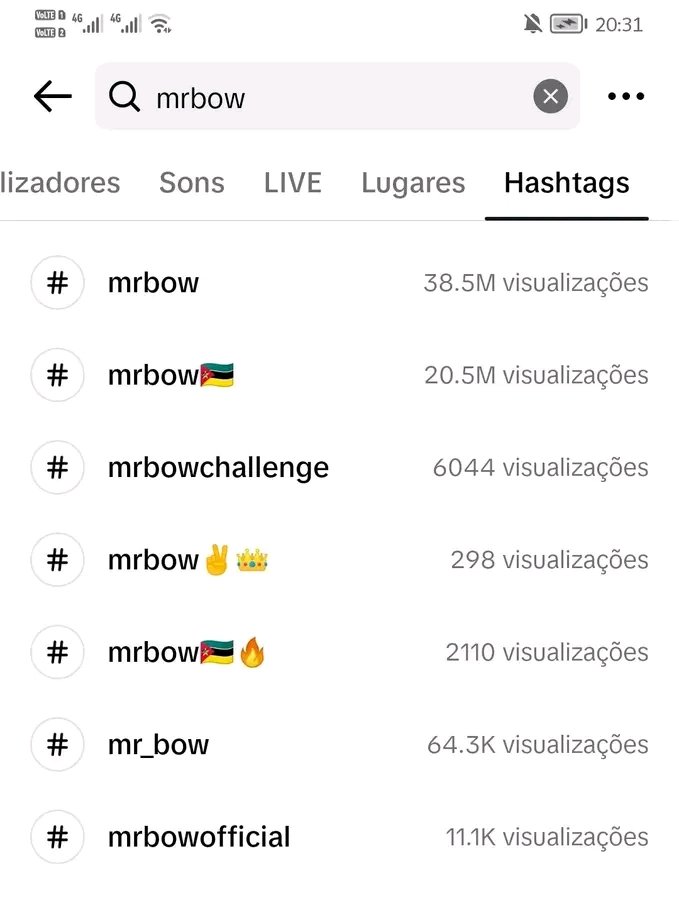Select the Hashtags tab
The width and height of the screenshot is (679, 900).
pos(566,183)
